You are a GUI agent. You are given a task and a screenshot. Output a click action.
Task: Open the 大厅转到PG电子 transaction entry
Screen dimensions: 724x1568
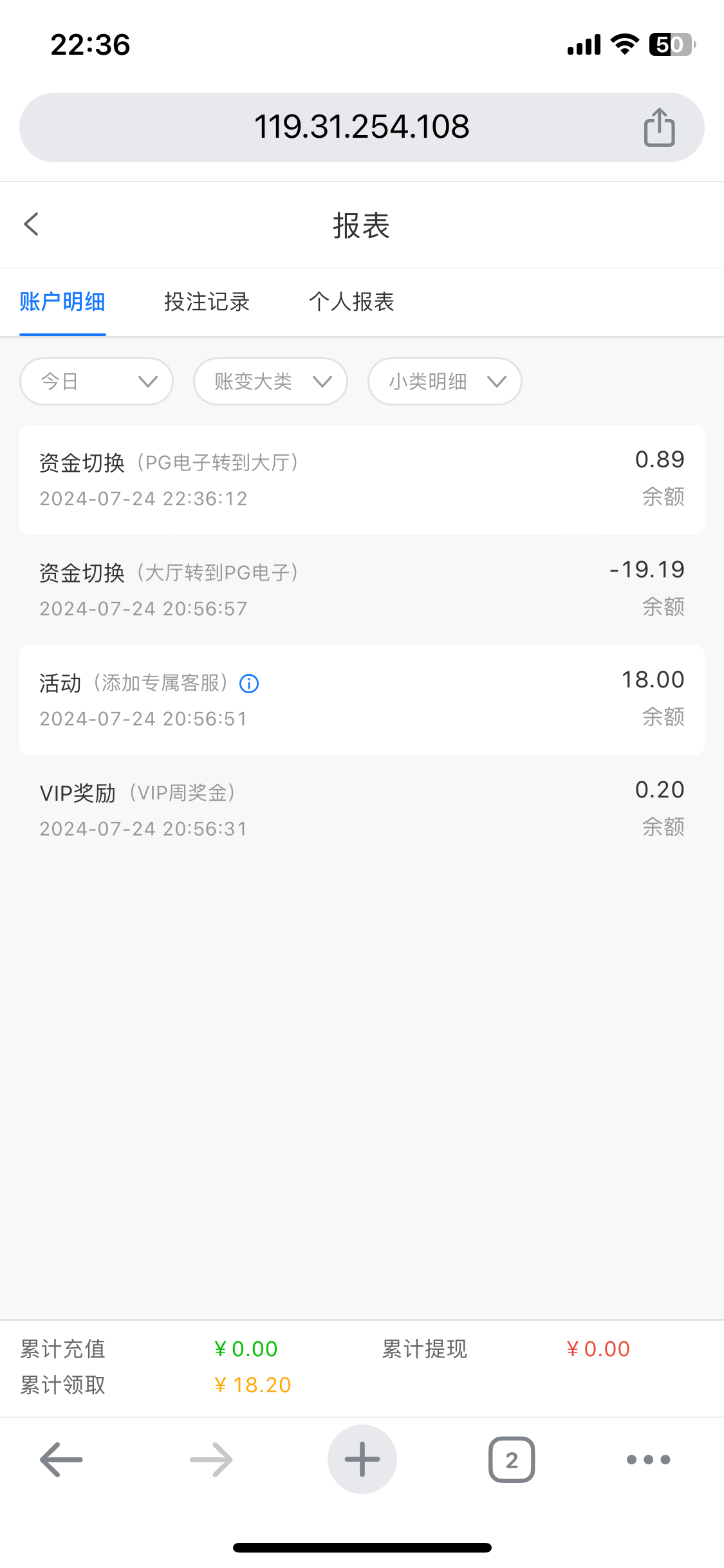coord(361,590)
